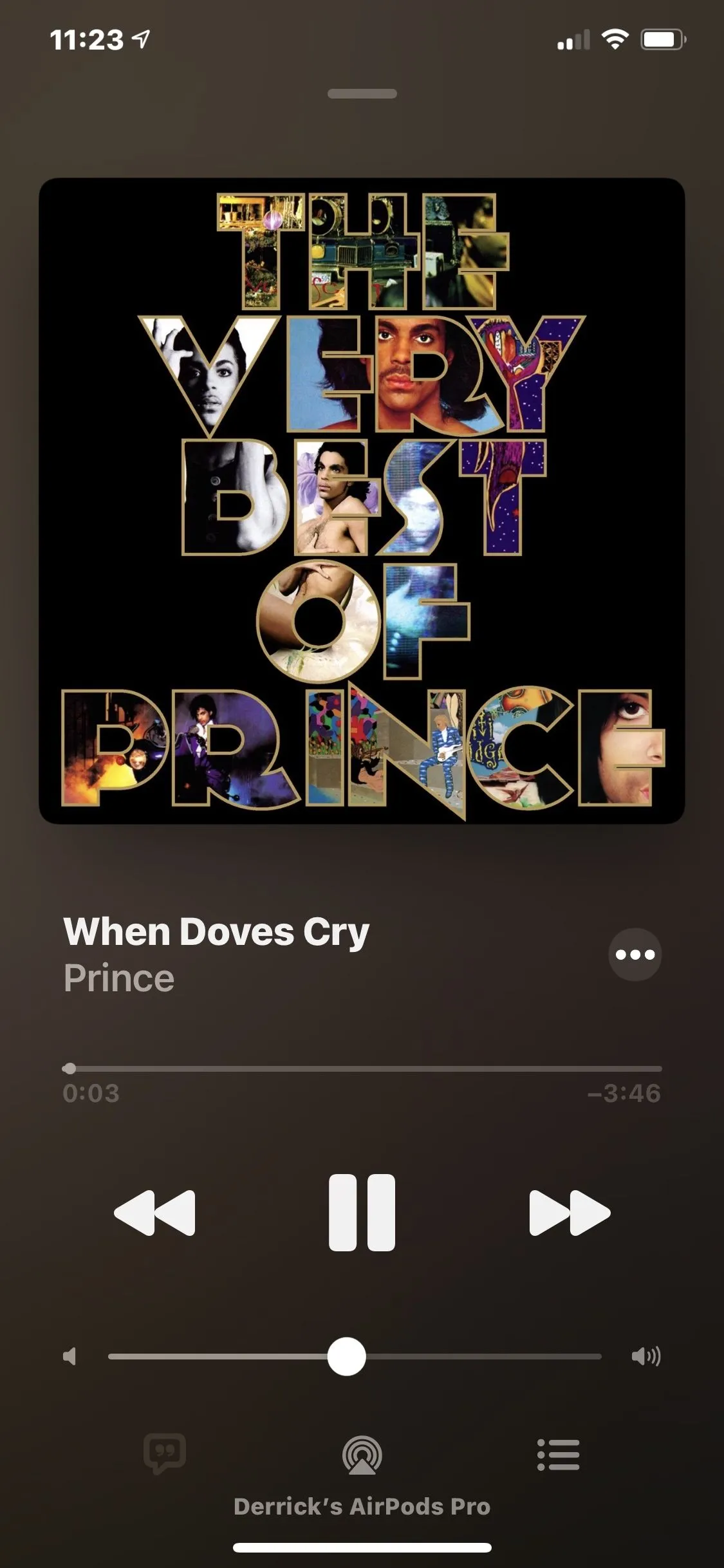
Task: Open the Up Next queue list
Action: point(558,1455)
